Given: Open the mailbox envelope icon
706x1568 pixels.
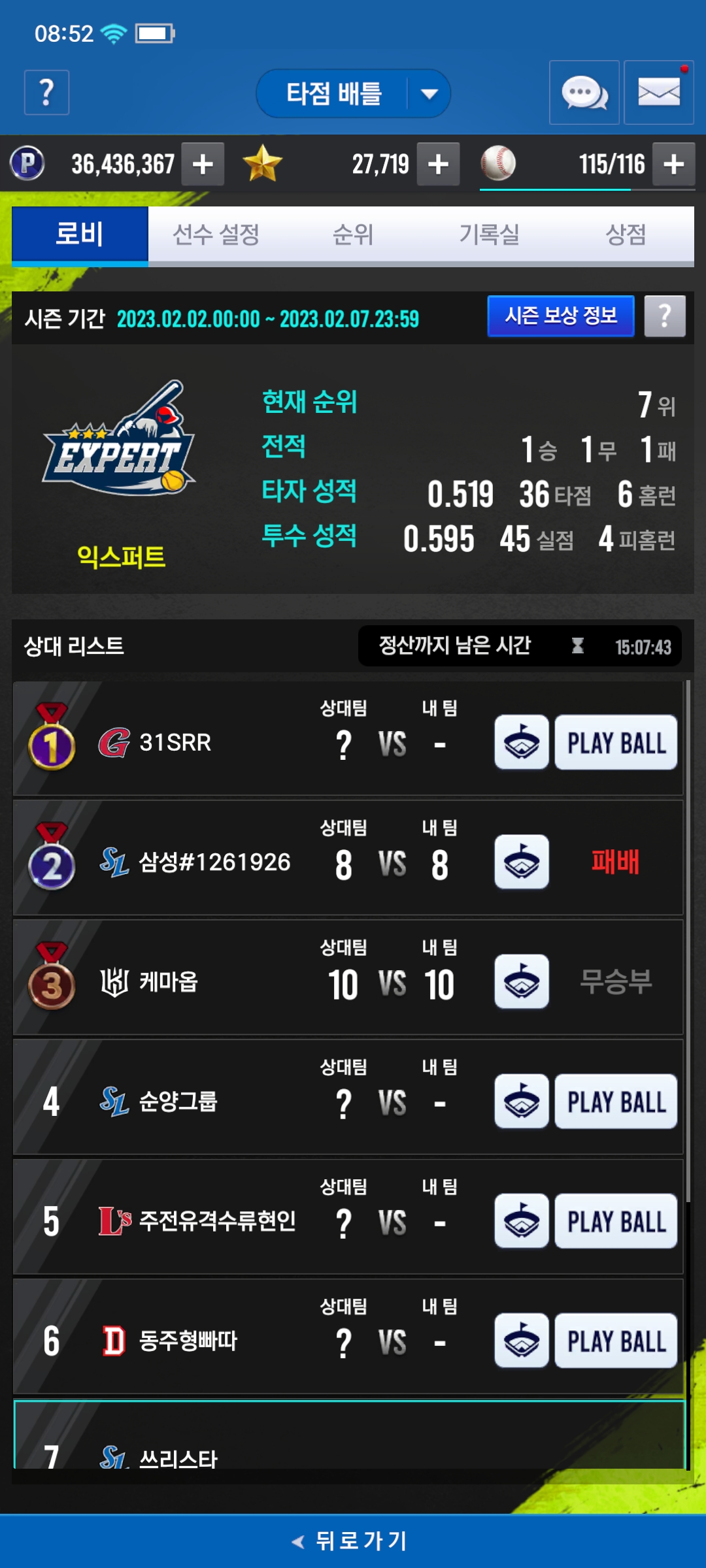Looking at the screenshot, I should point(658,92).
